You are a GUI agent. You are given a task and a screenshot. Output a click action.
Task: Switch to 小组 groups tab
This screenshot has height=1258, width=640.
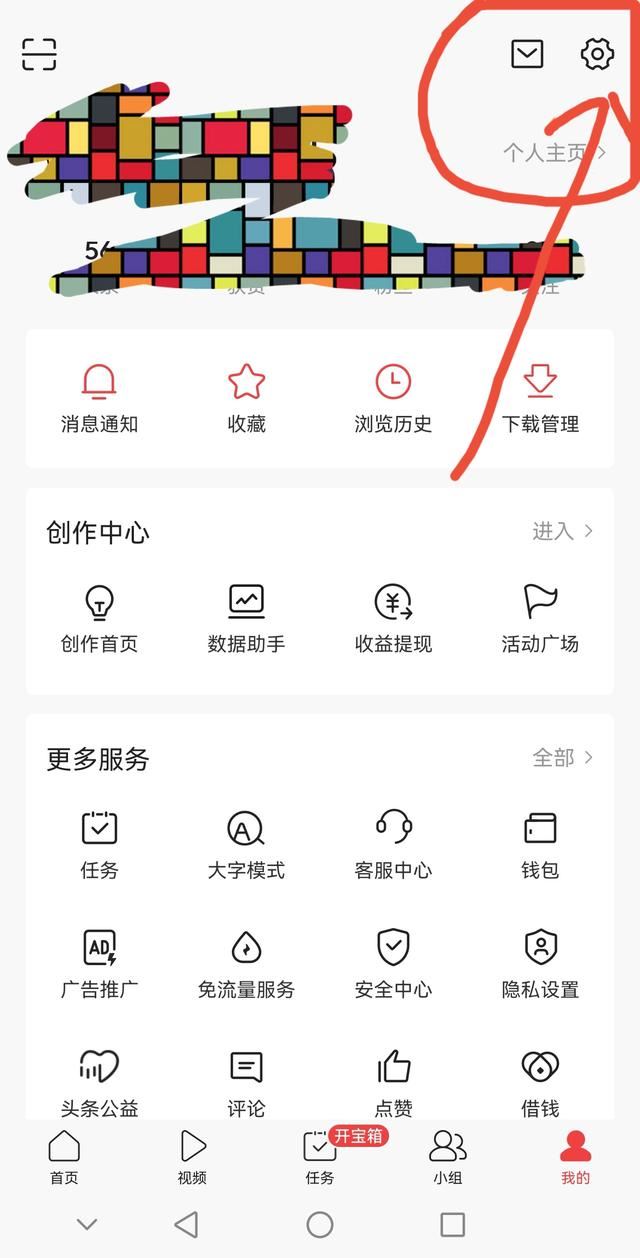coord(448,1158)
